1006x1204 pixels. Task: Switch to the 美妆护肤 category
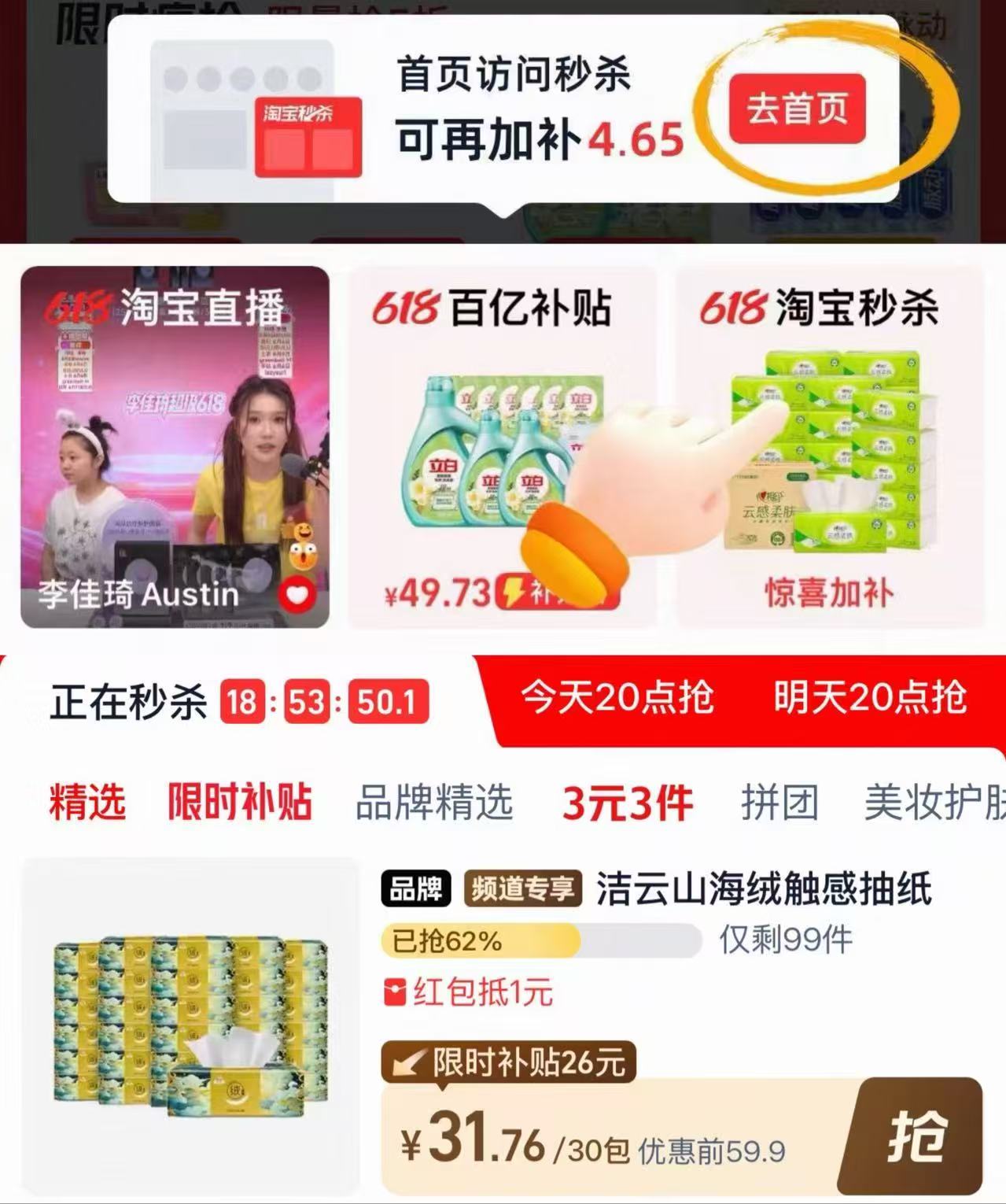pyautogui.click(x=934, y=802)
